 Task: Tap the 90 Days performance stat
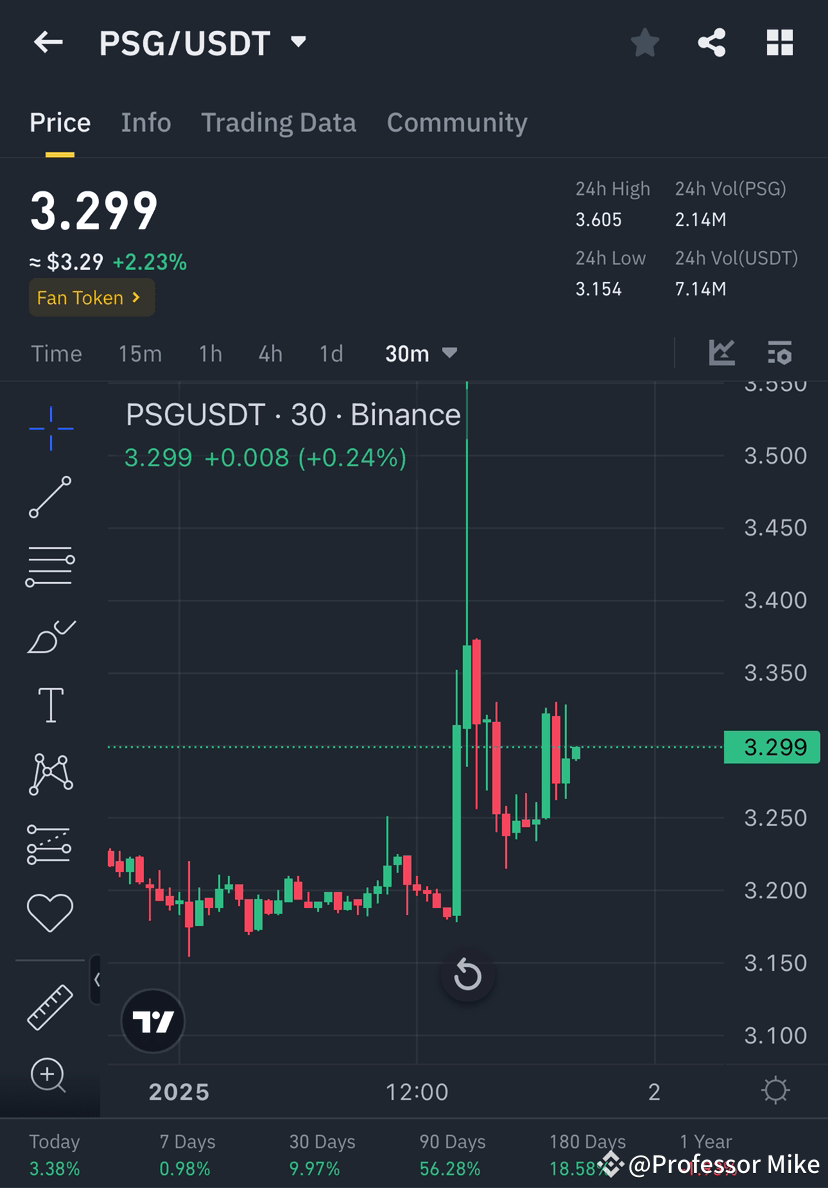point(452,1152)
